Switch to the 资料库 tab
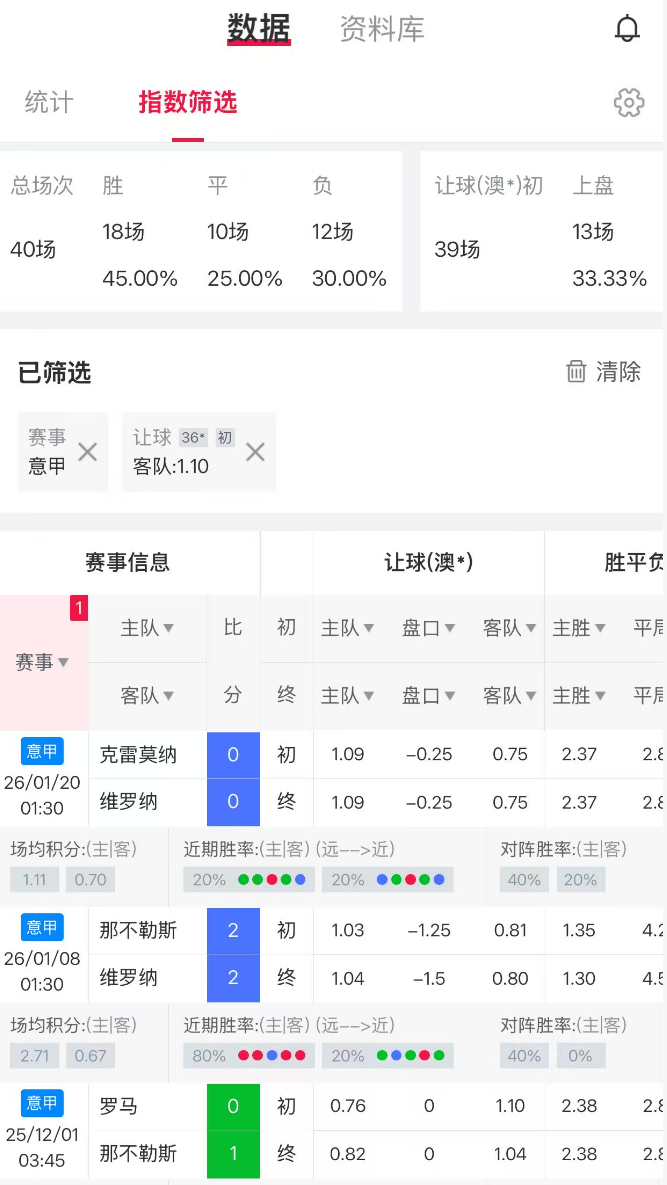Viewport: 667px width, 1185px height. pos(382,29)
